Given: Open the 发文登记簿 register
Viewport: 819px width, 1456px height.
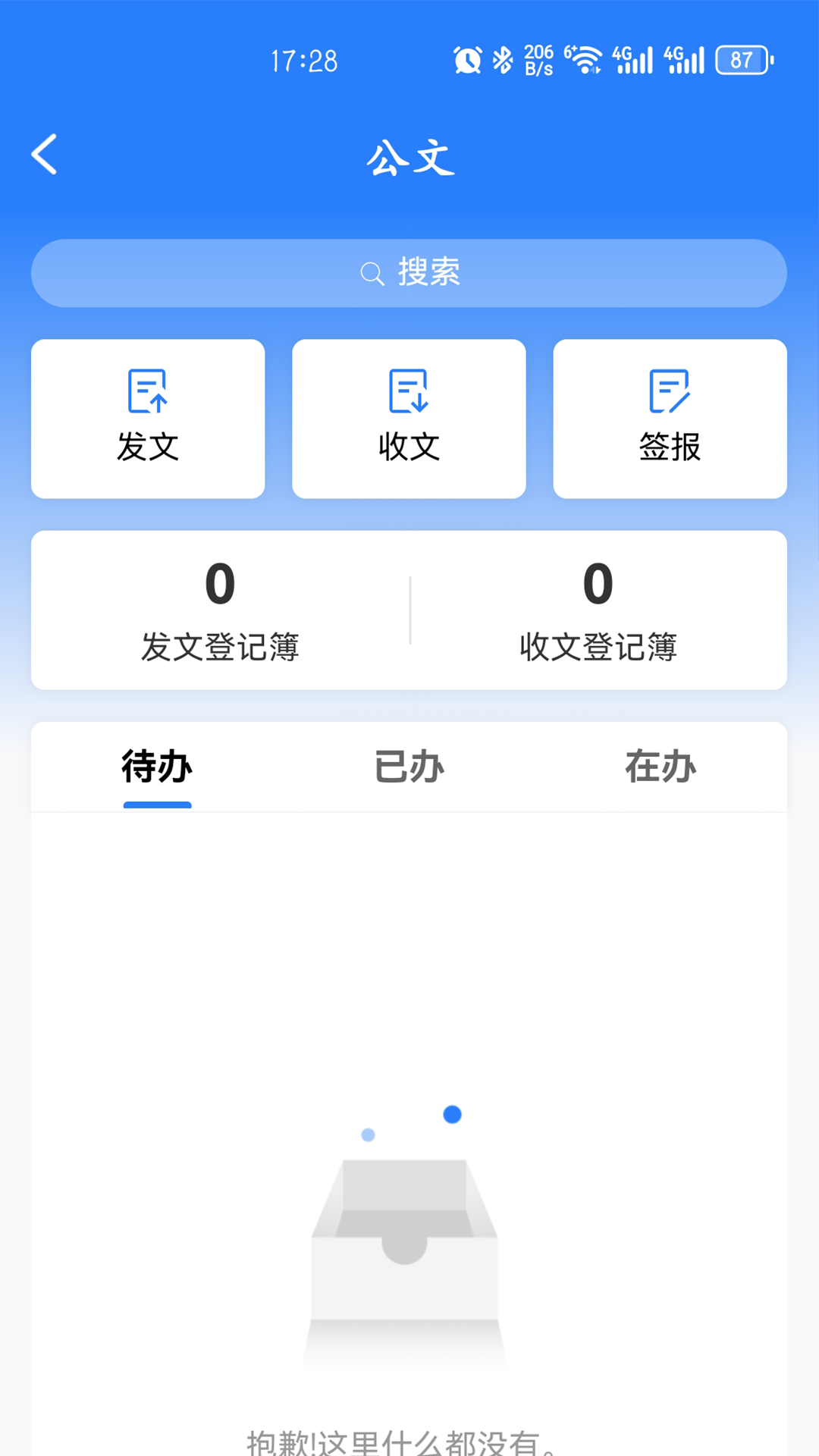Looking at the screenshot, I should click(x=220, y=614).
